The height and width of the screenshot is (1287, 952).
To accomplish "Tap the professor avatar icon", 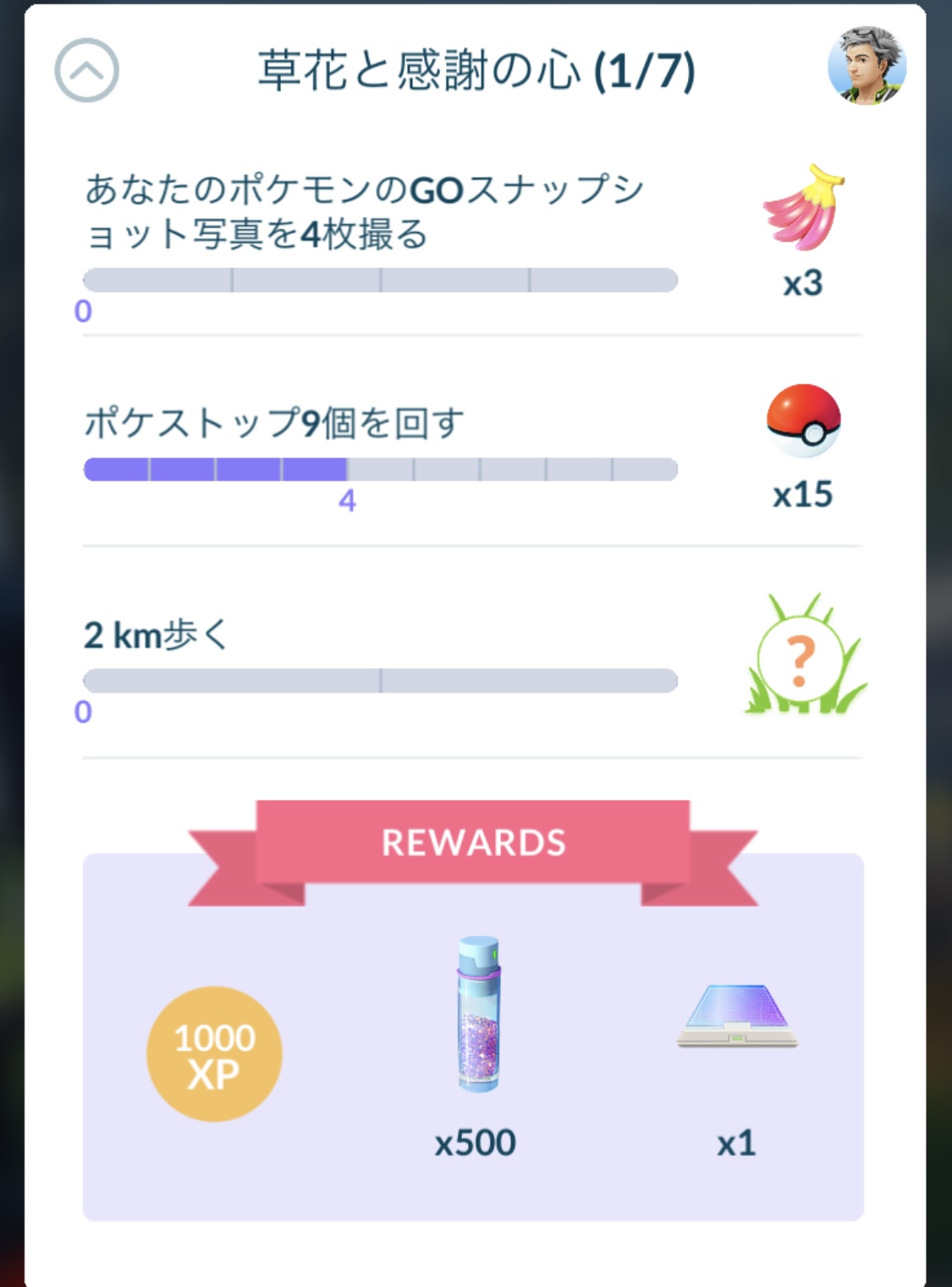I will [x=867, y=66].
